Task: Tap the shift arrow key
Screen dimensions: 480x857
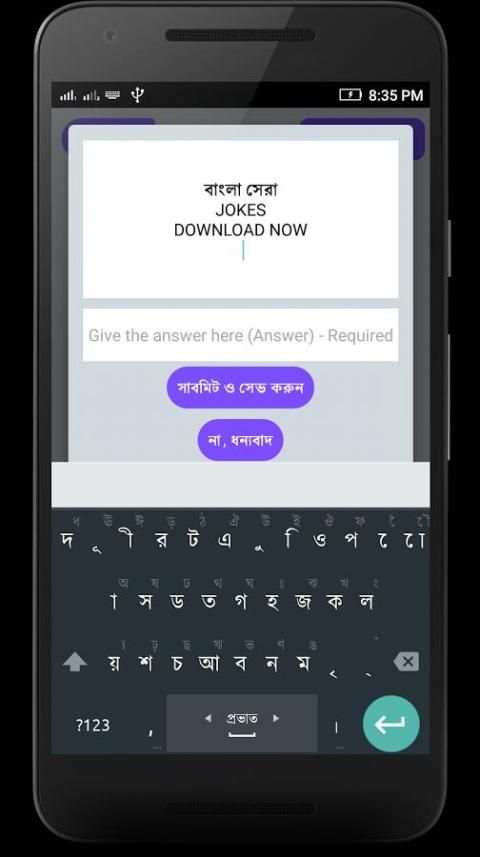Action: tap(75, 662)
